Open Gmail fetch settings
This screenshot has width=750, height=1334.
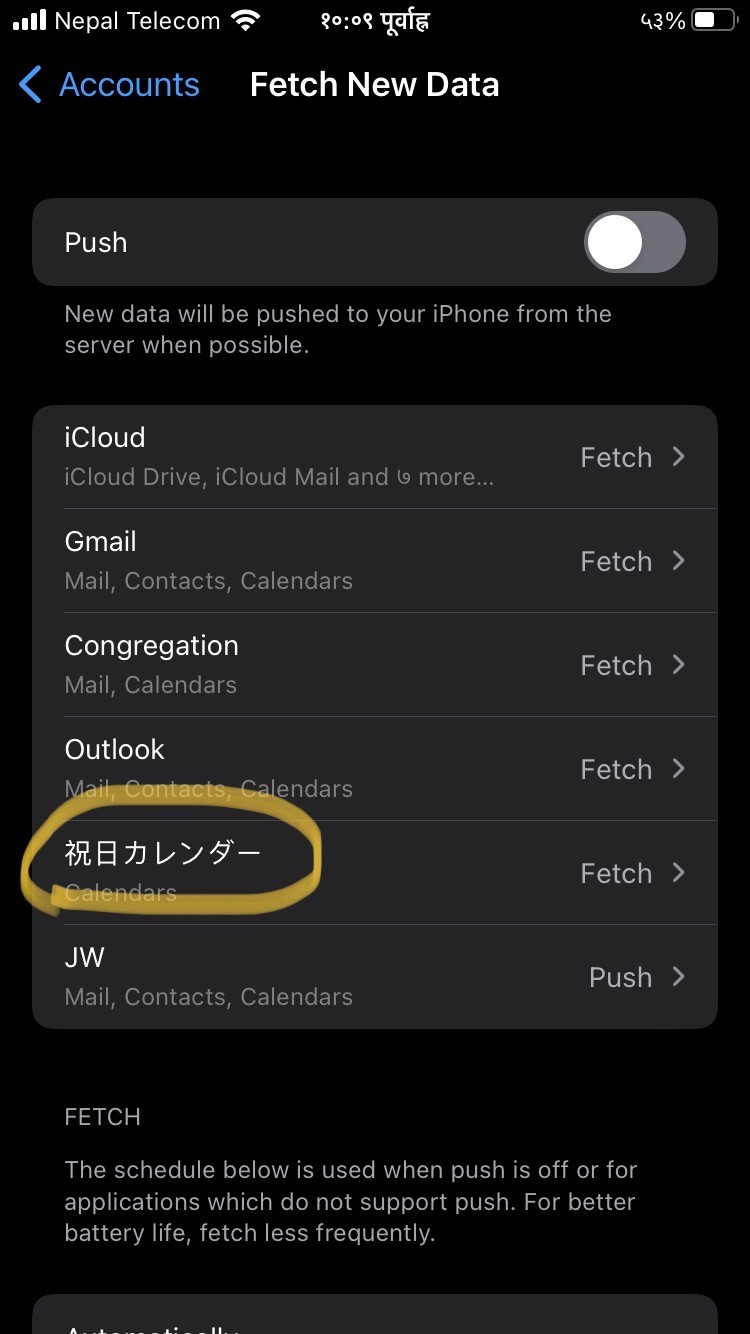[x=375, y=561]
